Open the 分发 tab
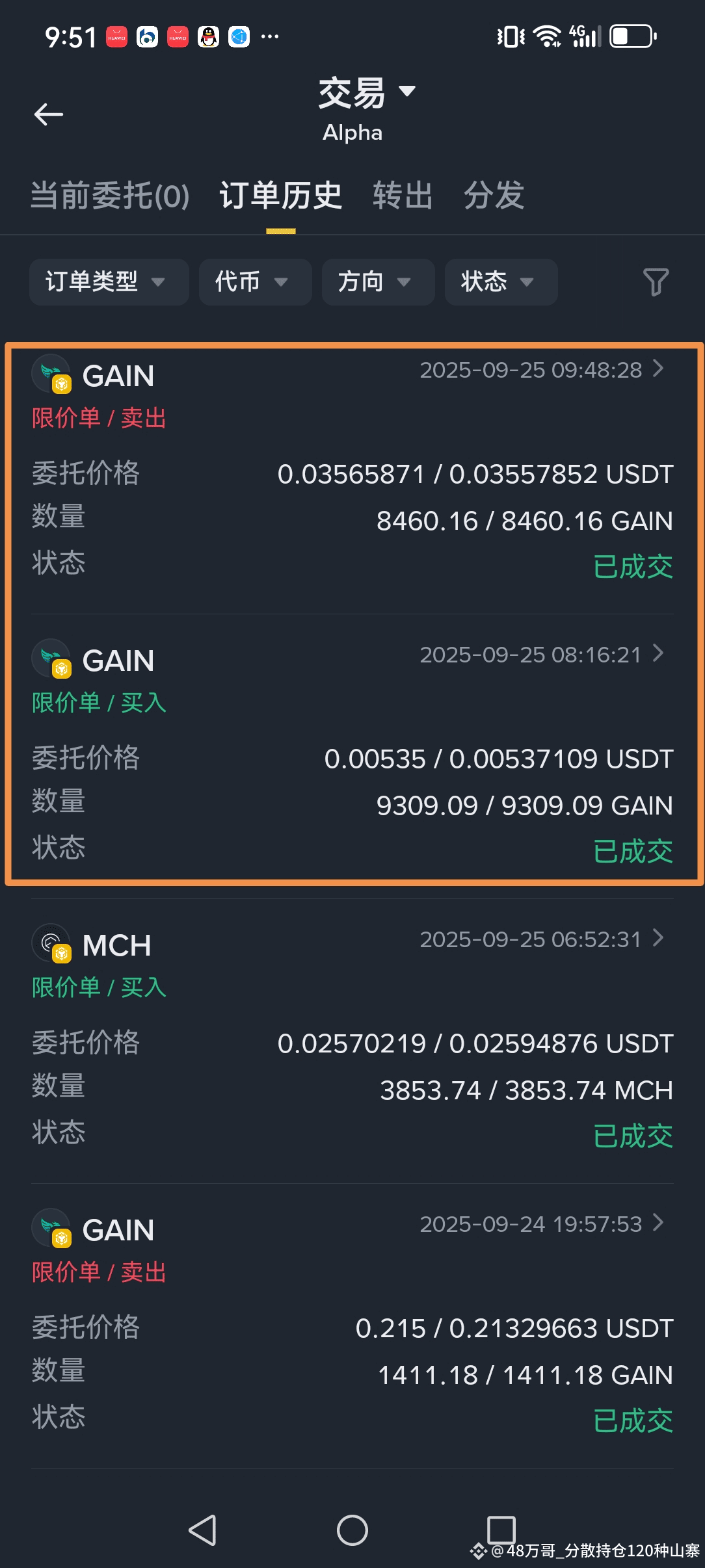Screen dimensions: 705x1568 pos(494,196)
